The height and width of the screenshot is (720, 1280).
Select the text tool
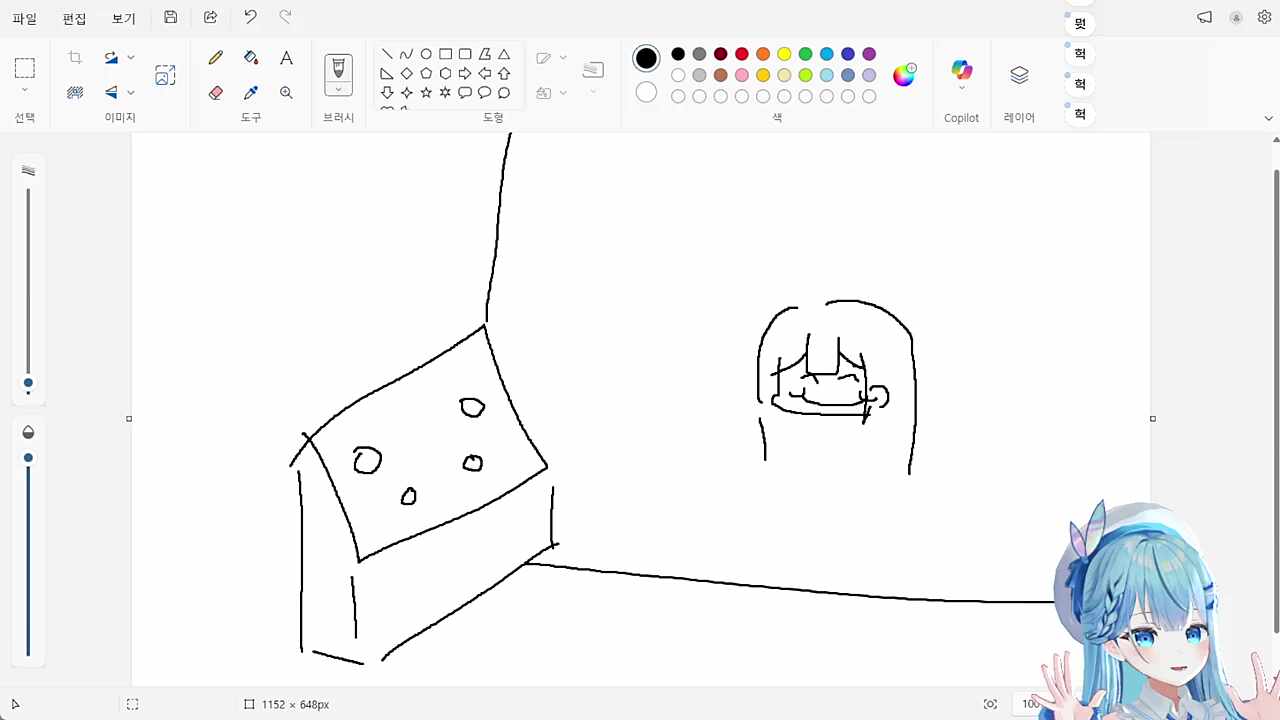[x=286, y=58]
